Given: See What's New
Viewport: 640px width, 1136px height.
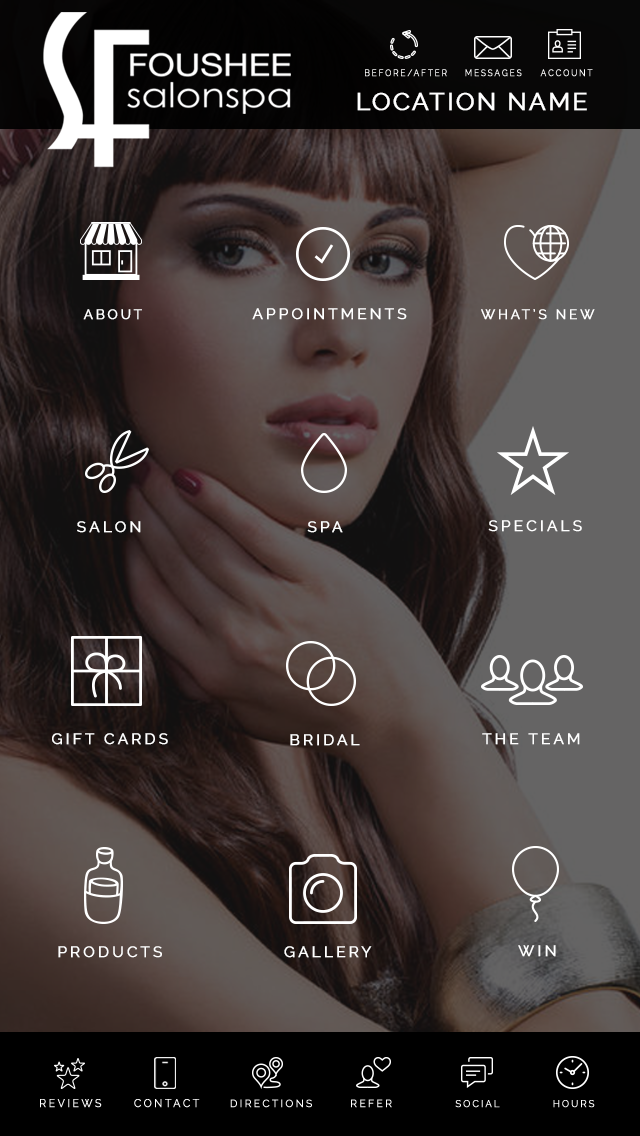Looking at the screenshot, I should pos(538,272).
